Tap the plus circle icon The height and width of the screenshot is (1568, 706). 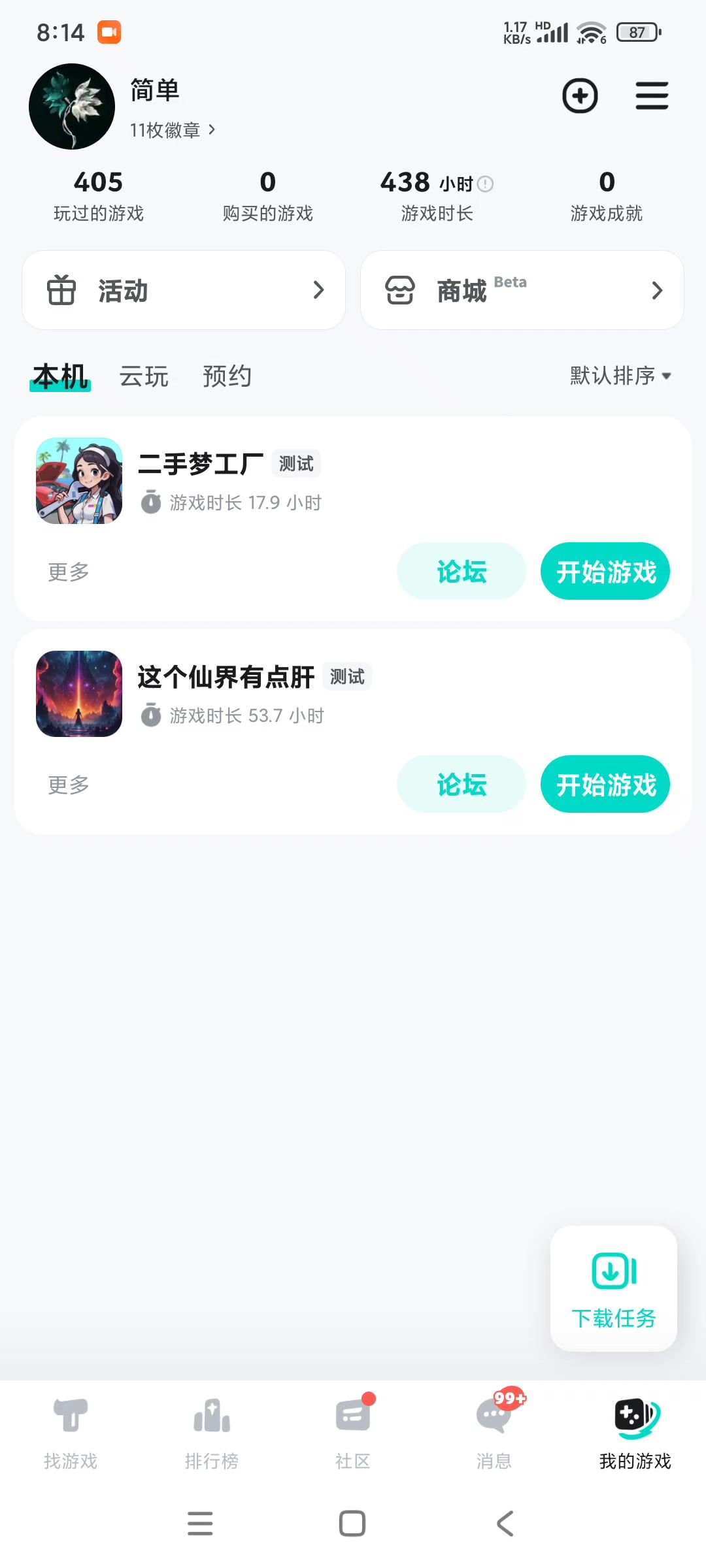point(580,96)
